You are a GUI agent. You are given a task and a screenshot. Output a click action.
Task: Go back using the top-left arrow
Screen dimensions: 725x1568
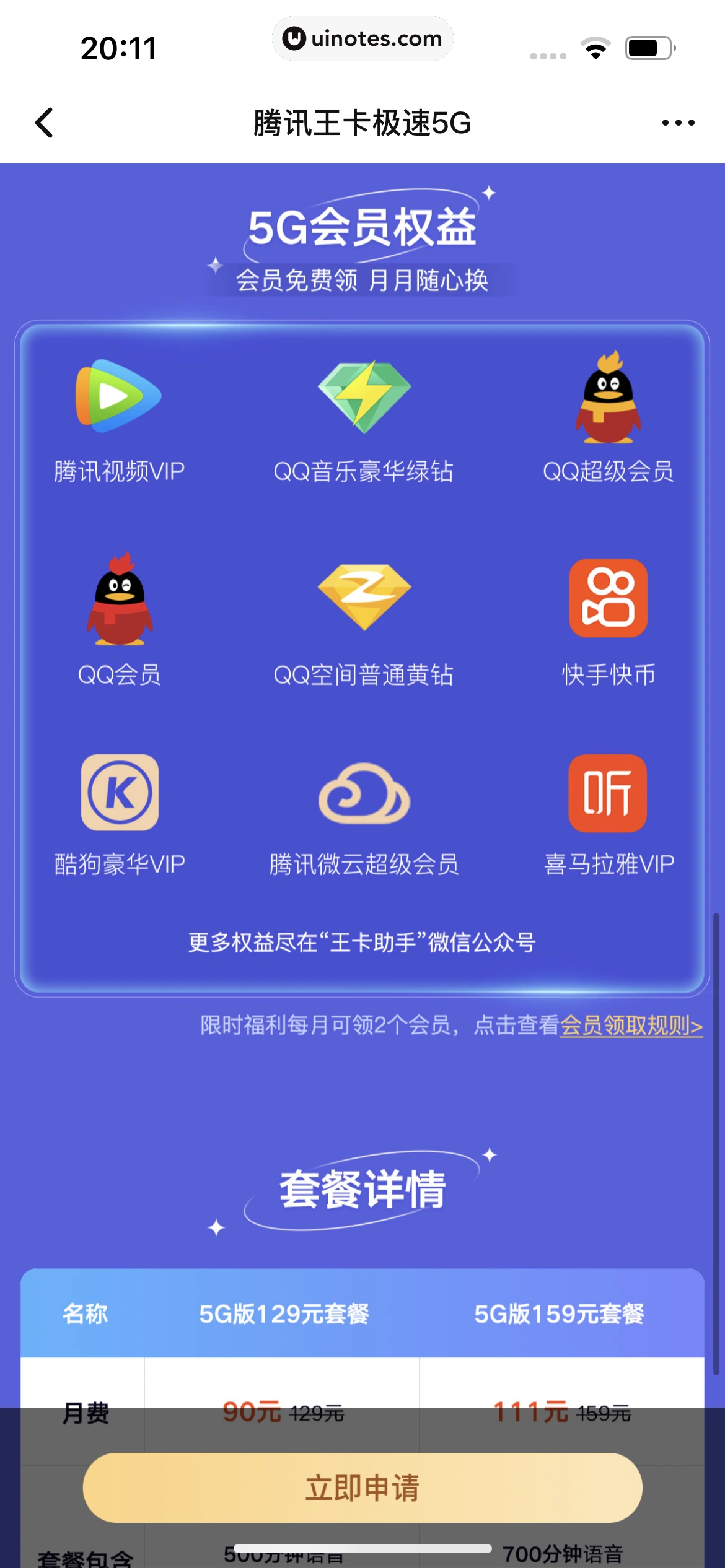45,123
